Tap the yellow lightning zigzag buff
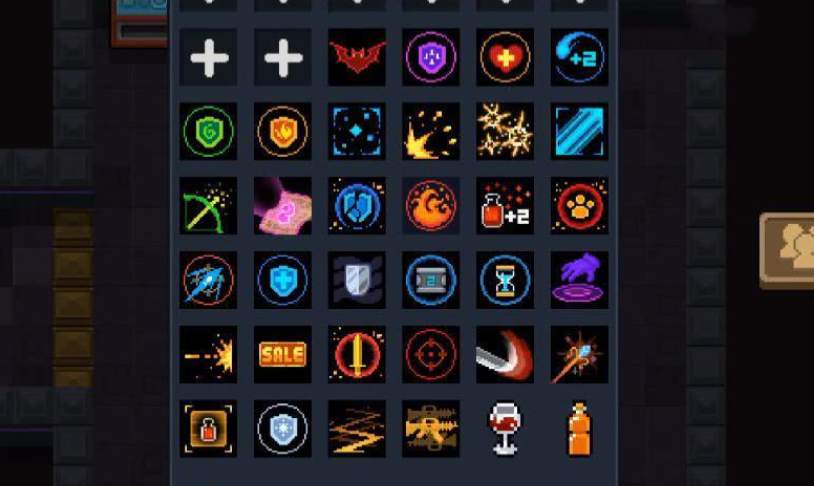Screen dimensions: 814x486 (x=357, y=428)
